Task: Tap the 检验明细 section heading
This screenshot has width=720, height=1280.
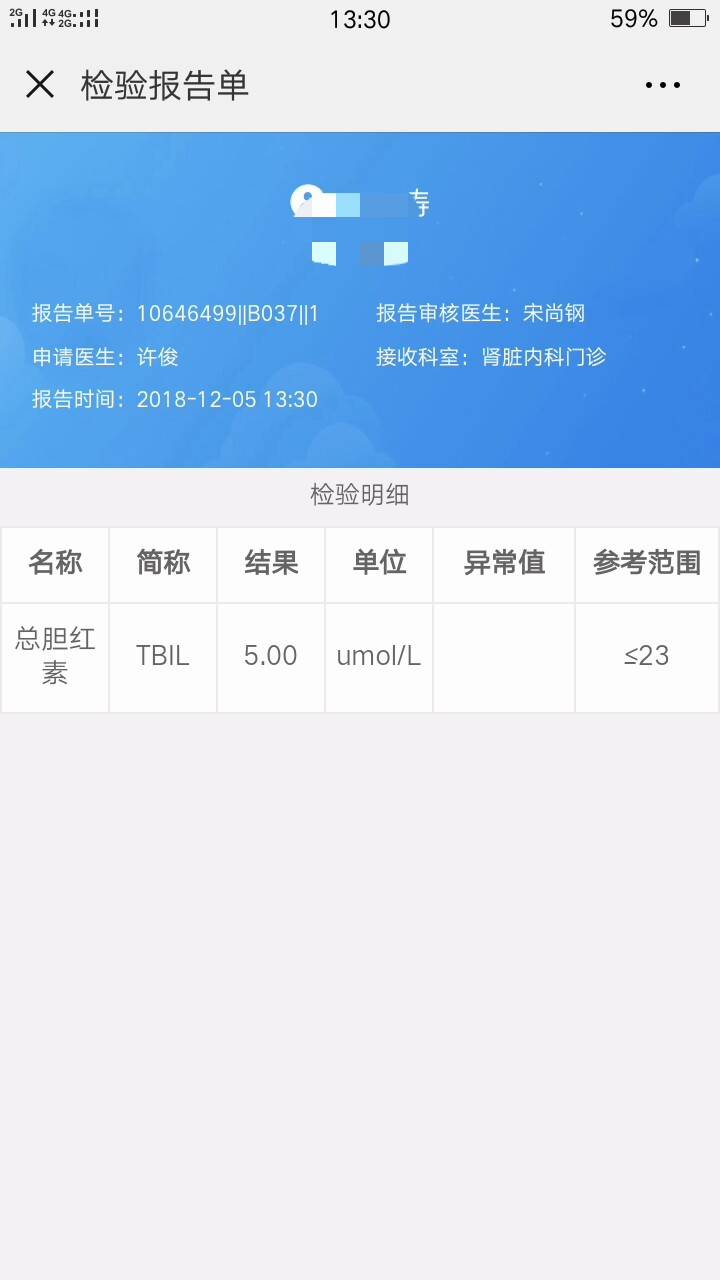Action: point(358,493)
